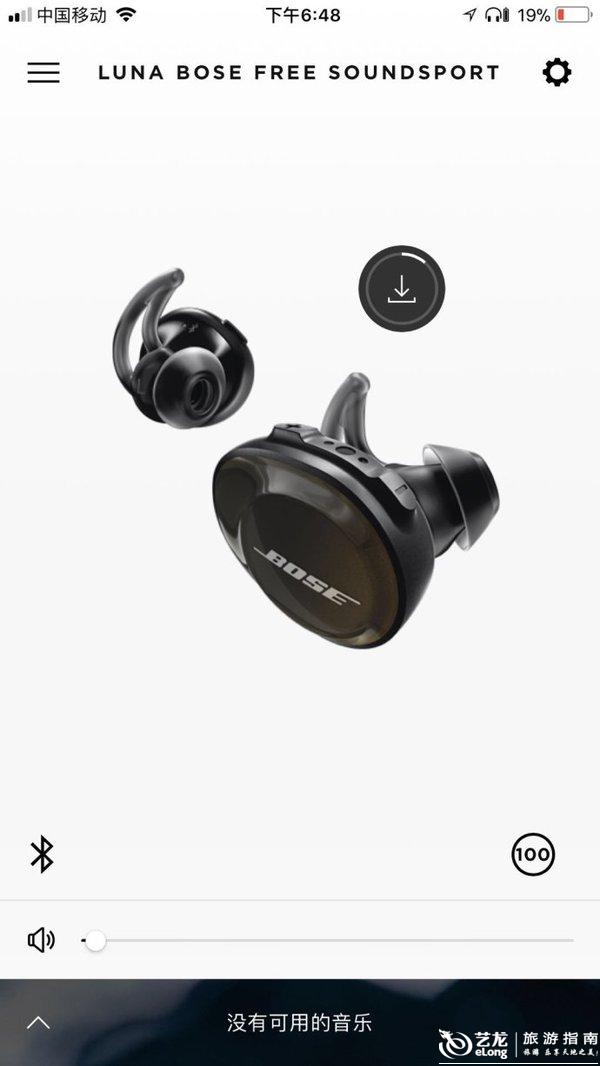
Task: Check the battery level badge
Action: 532,854
